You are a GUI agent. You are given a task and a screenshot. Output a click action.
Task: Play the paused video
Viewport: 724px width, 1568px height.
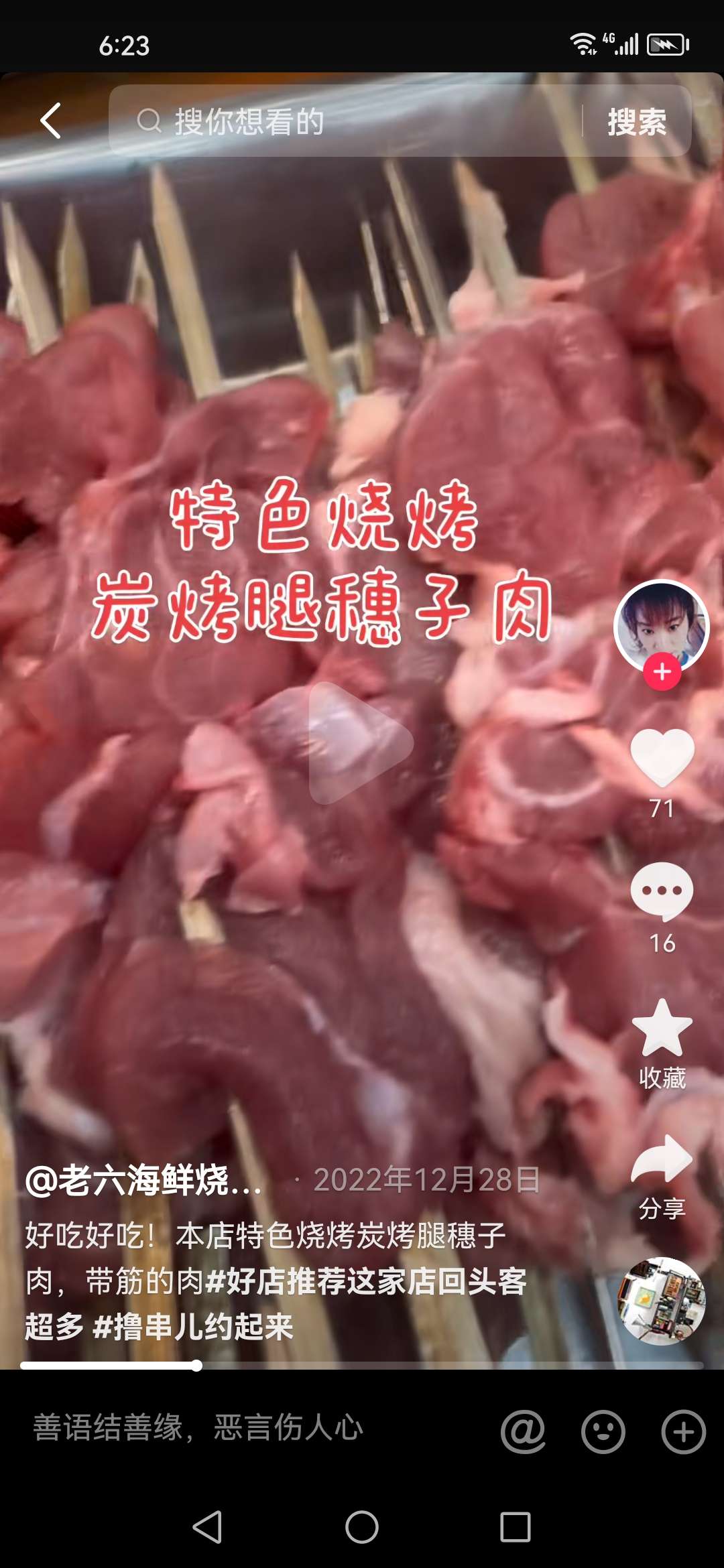361,742
